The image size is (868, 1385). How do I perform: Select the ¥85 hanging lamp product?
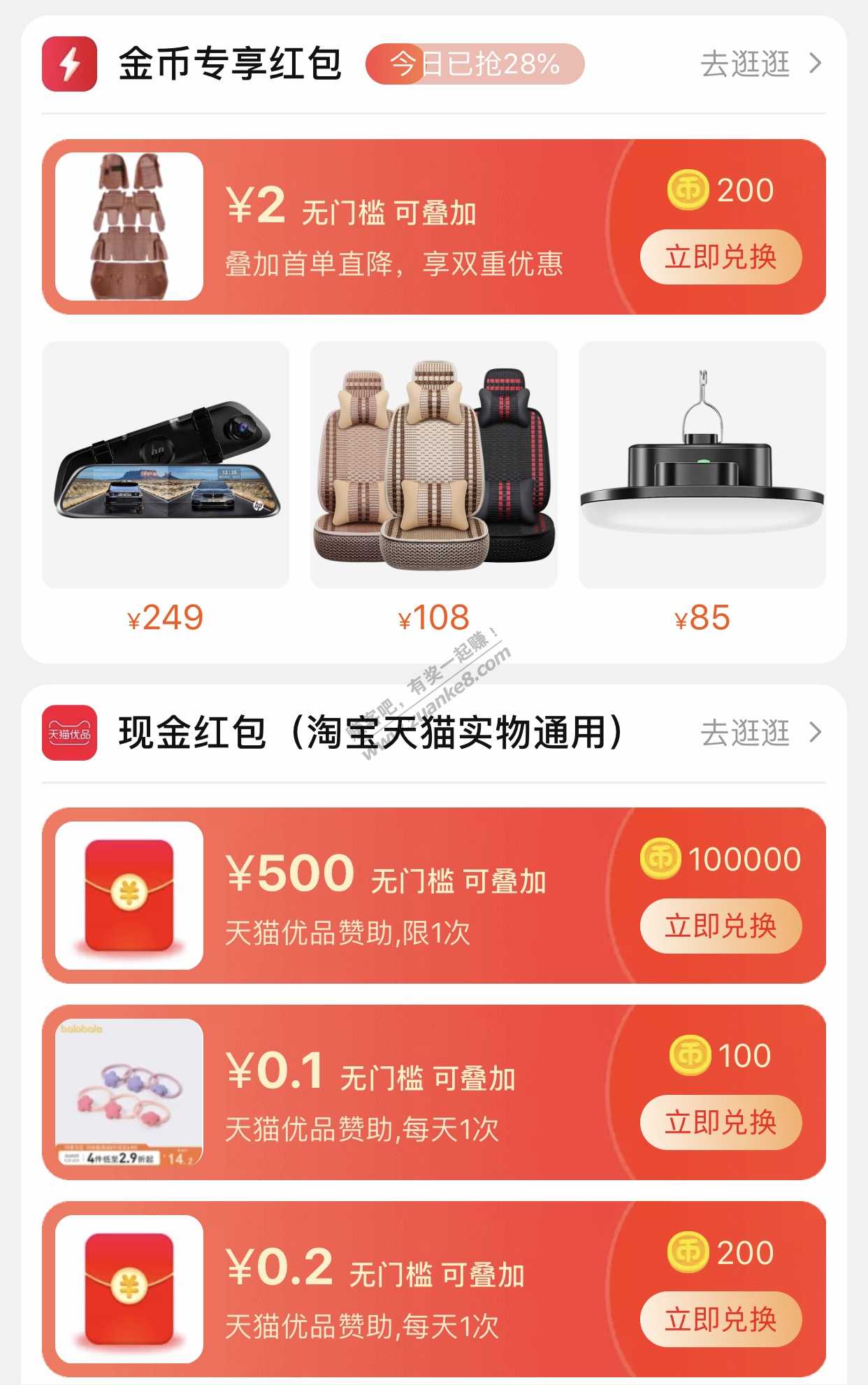[702, 465]
